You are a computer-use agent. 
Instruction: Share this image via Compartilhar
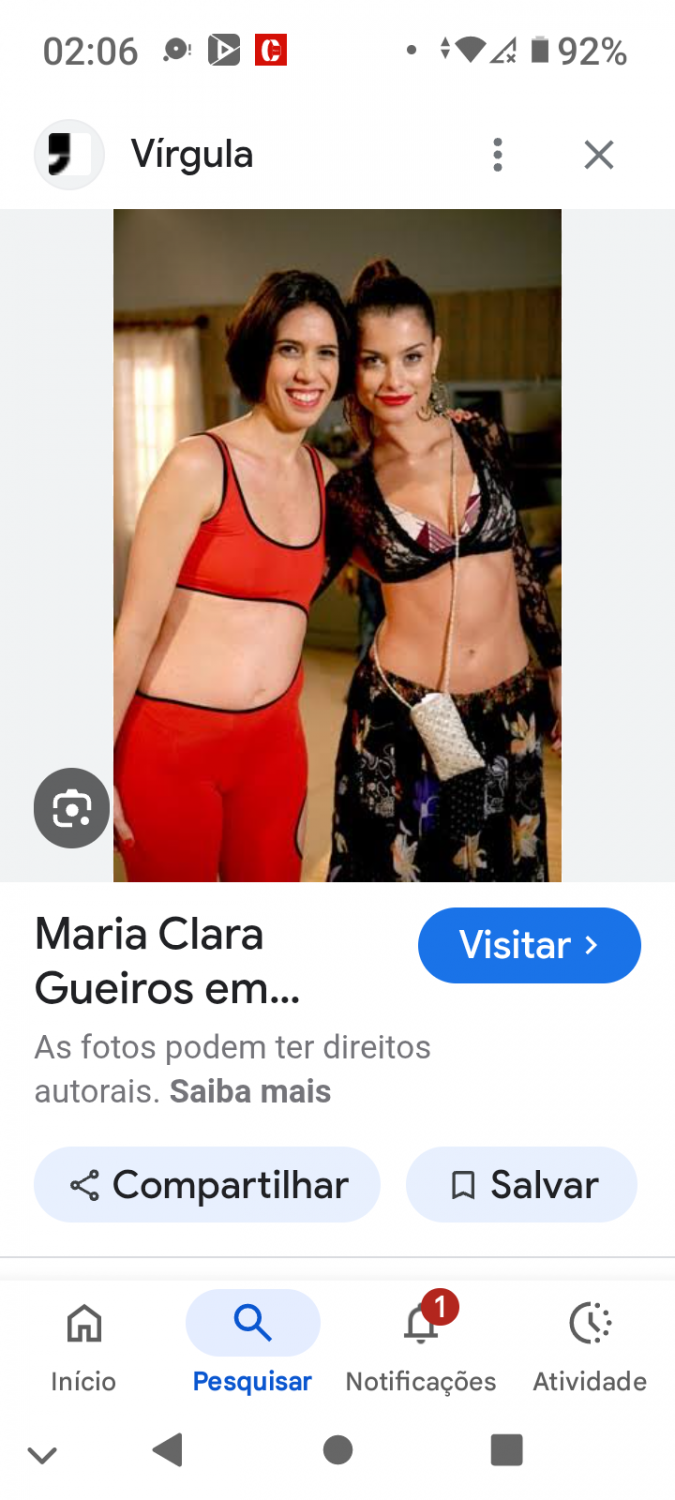(207, 1185)
